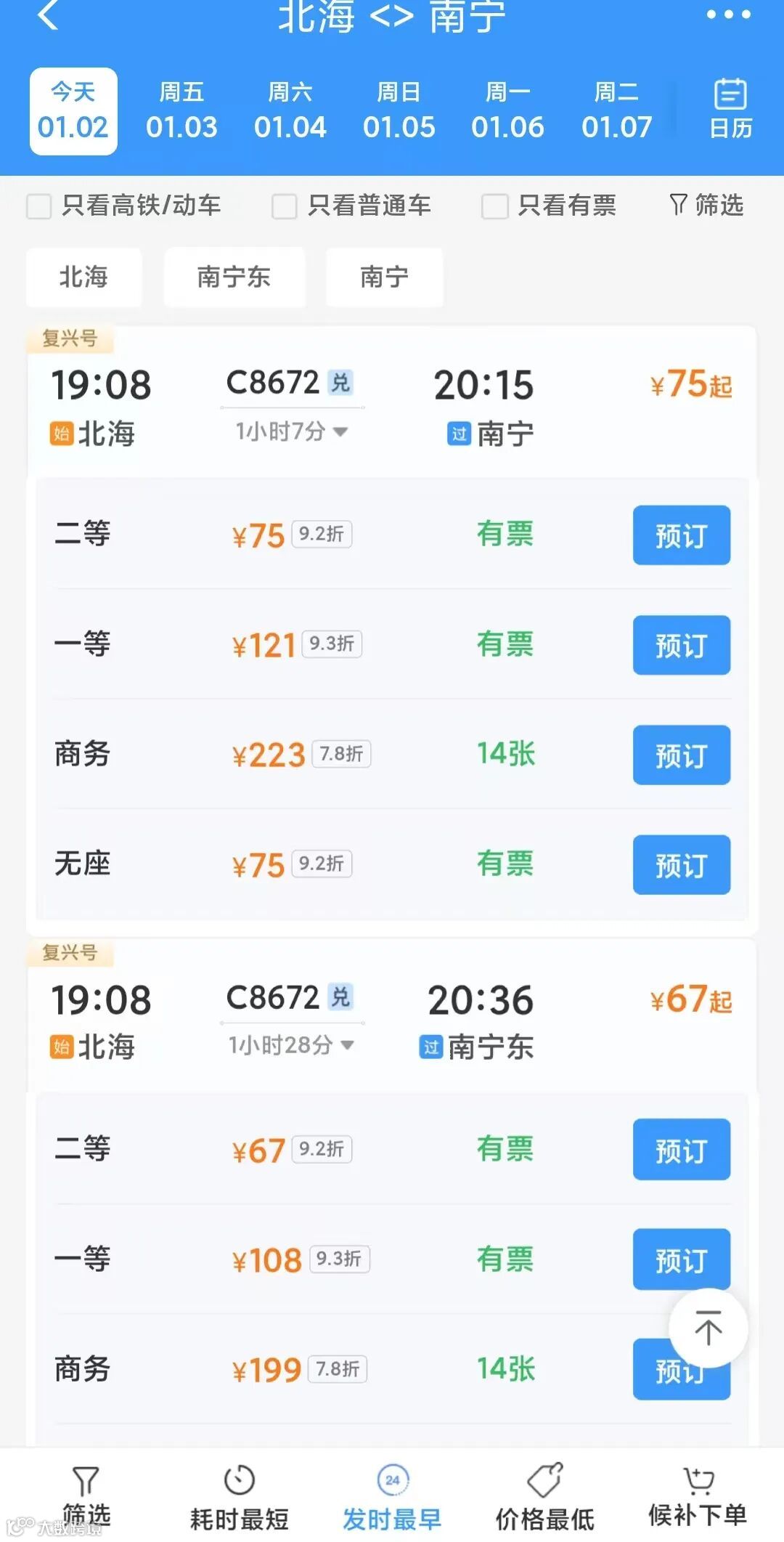The height and width of the screenshot is (1542, 784).
Task: Expand the 1小时28分 stop details dropdown
Action: click(x=291, y=1045)
